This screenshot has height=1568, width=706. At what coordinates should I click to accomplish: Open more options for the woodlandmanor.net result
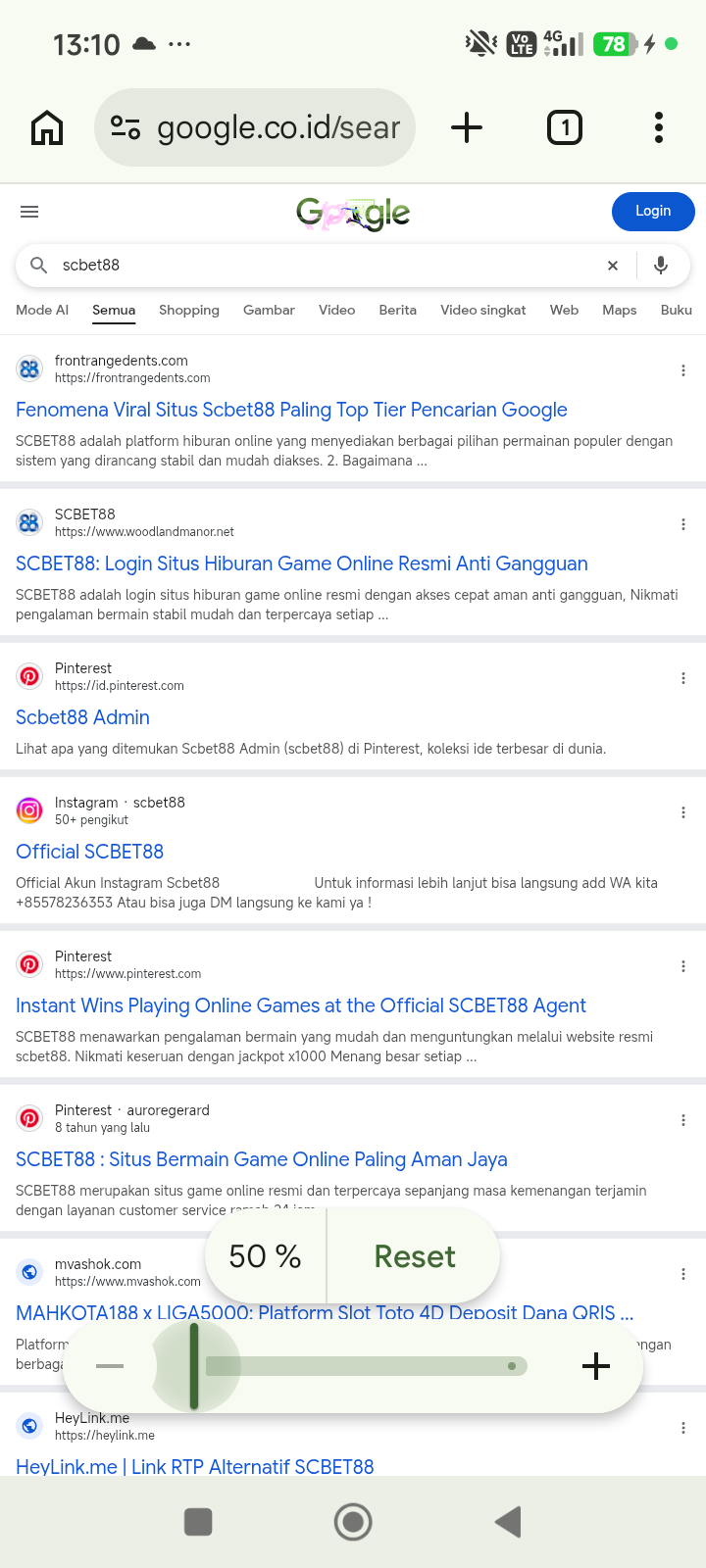tap(683, 524)
